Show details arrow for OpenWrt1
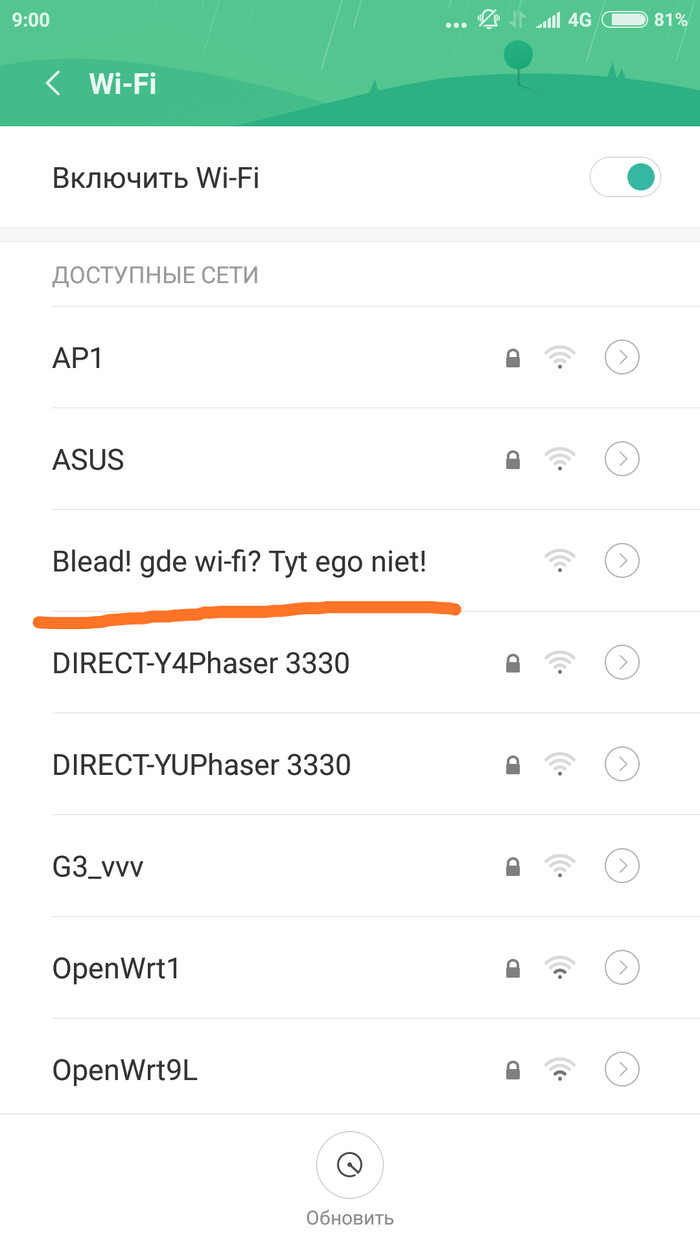Screen dimensions: 700x1244 tap(622, 969)
